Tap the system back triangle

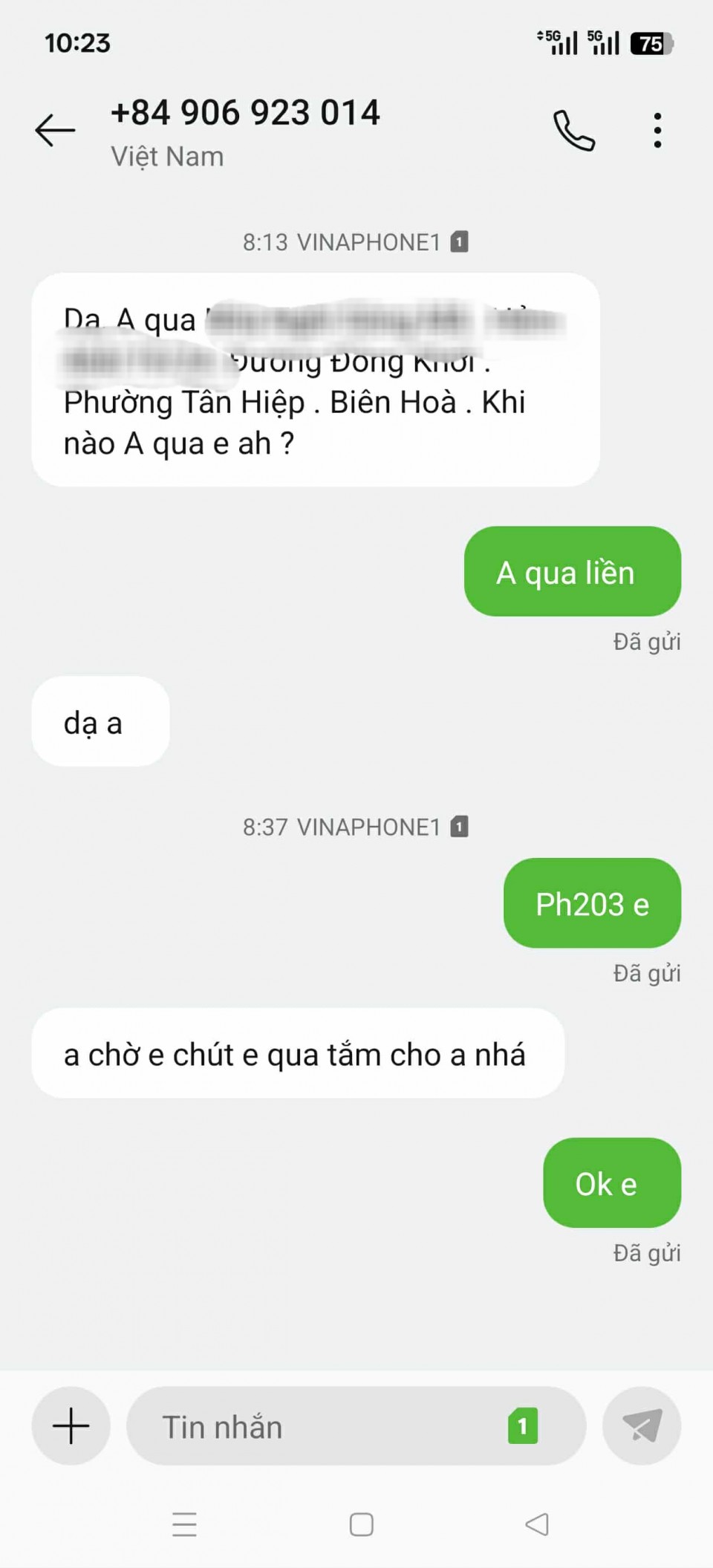coord(537,1525)
